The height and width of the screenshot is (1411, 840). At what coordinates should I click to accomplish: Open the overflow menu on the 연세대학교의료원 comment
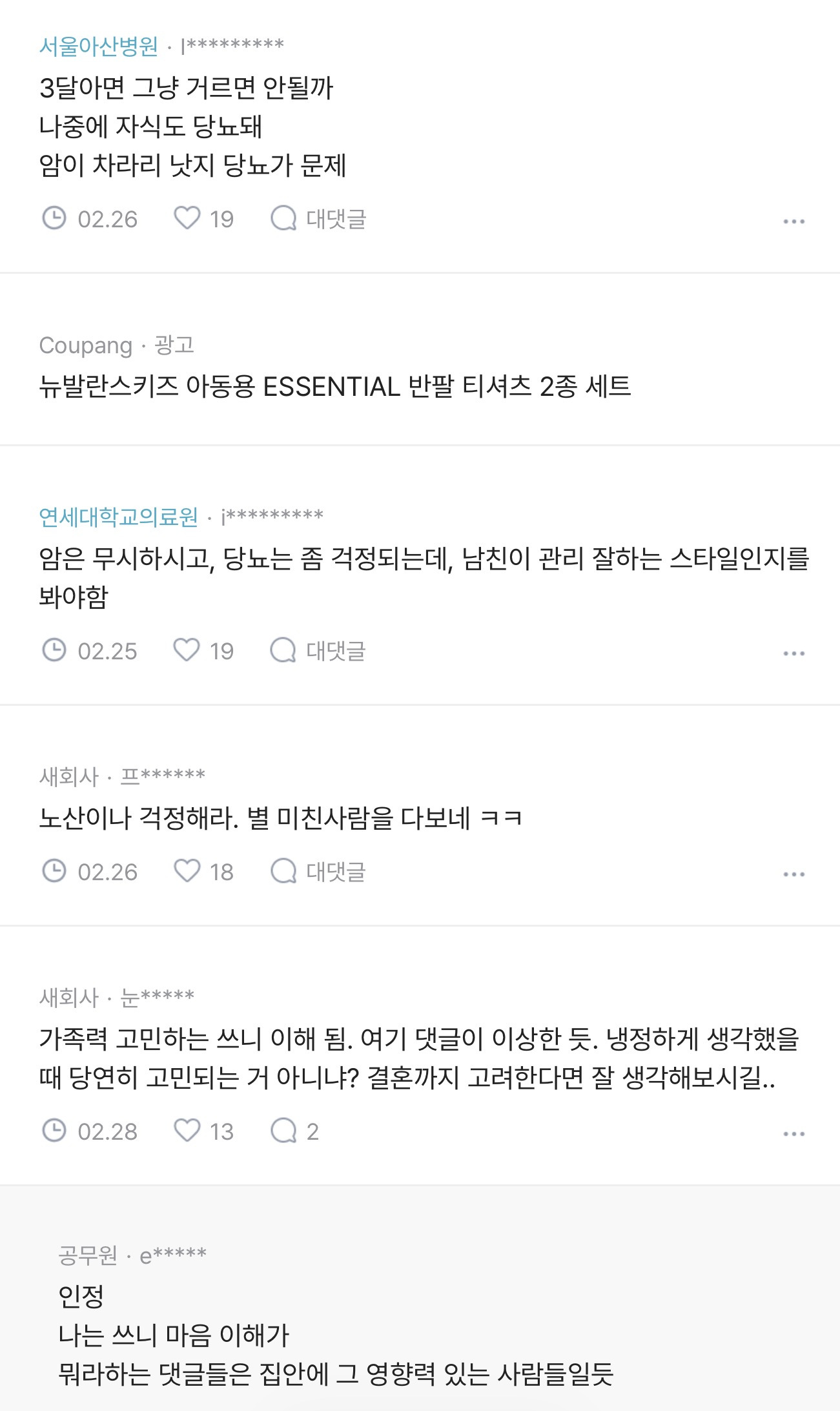pos(794,654)
